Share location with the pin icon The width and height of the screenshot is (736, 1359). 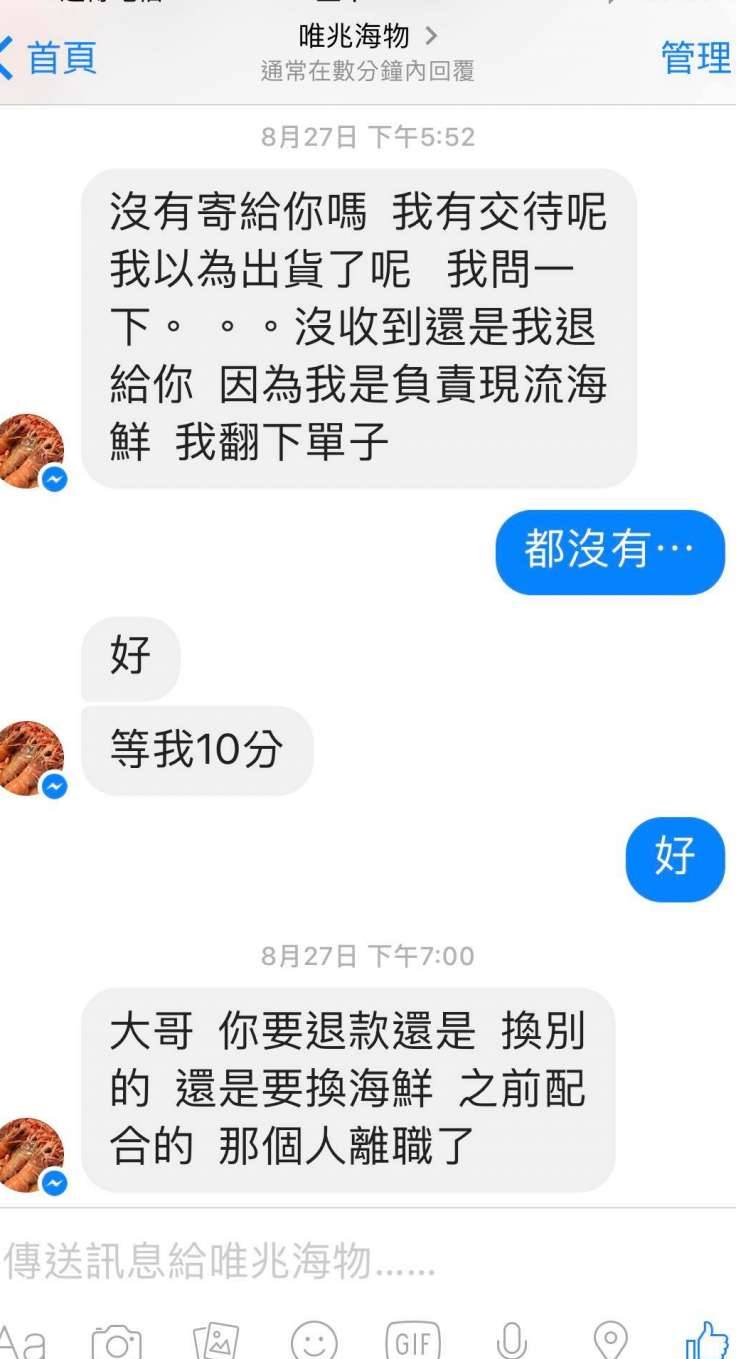click(x=610, y=1340)
